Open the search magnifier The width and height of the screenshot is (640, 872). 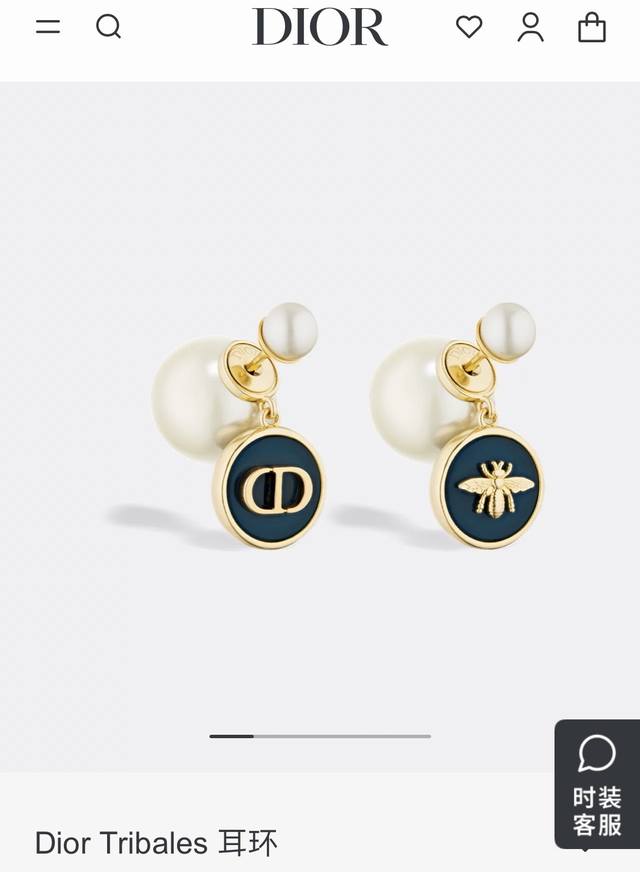coord(108,27)
